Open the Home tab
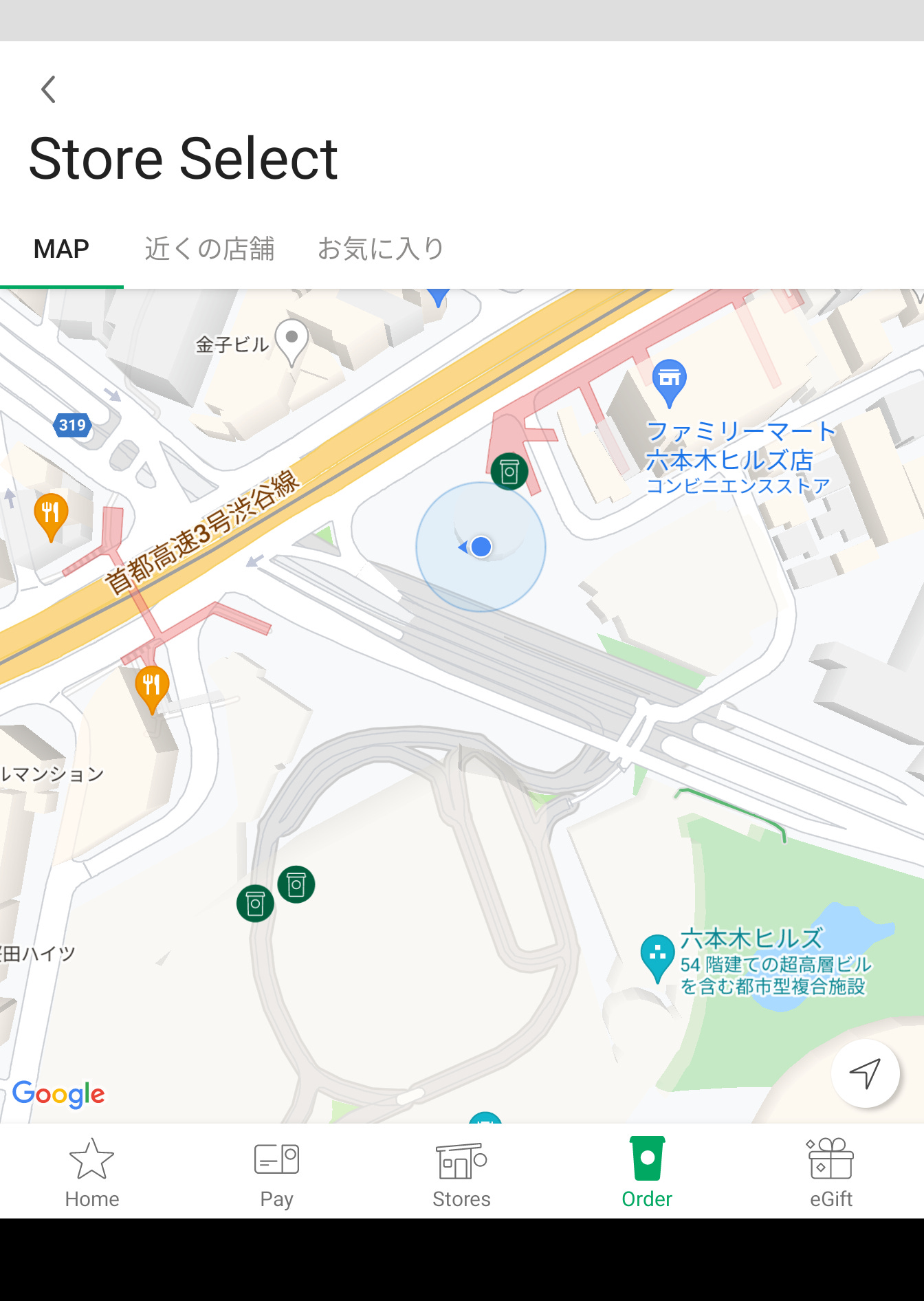Image resolution: width=924 pixels, height=1301 pixels. click(92, 1173)
